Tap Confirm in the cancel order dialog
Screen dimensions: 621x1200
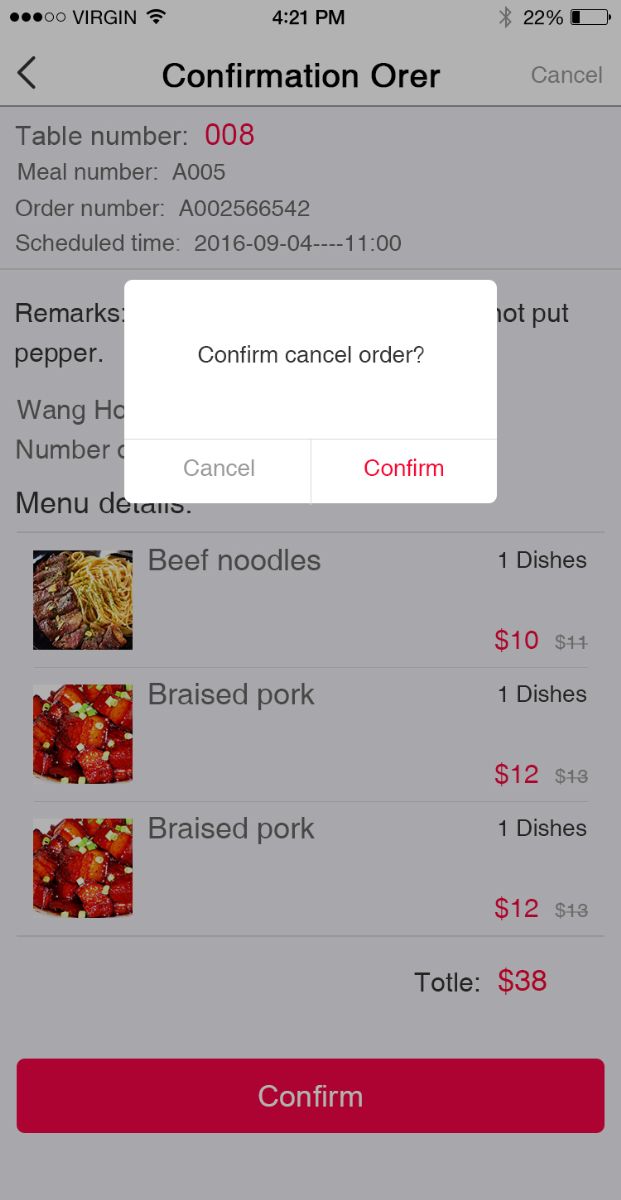tap(403, 468)
